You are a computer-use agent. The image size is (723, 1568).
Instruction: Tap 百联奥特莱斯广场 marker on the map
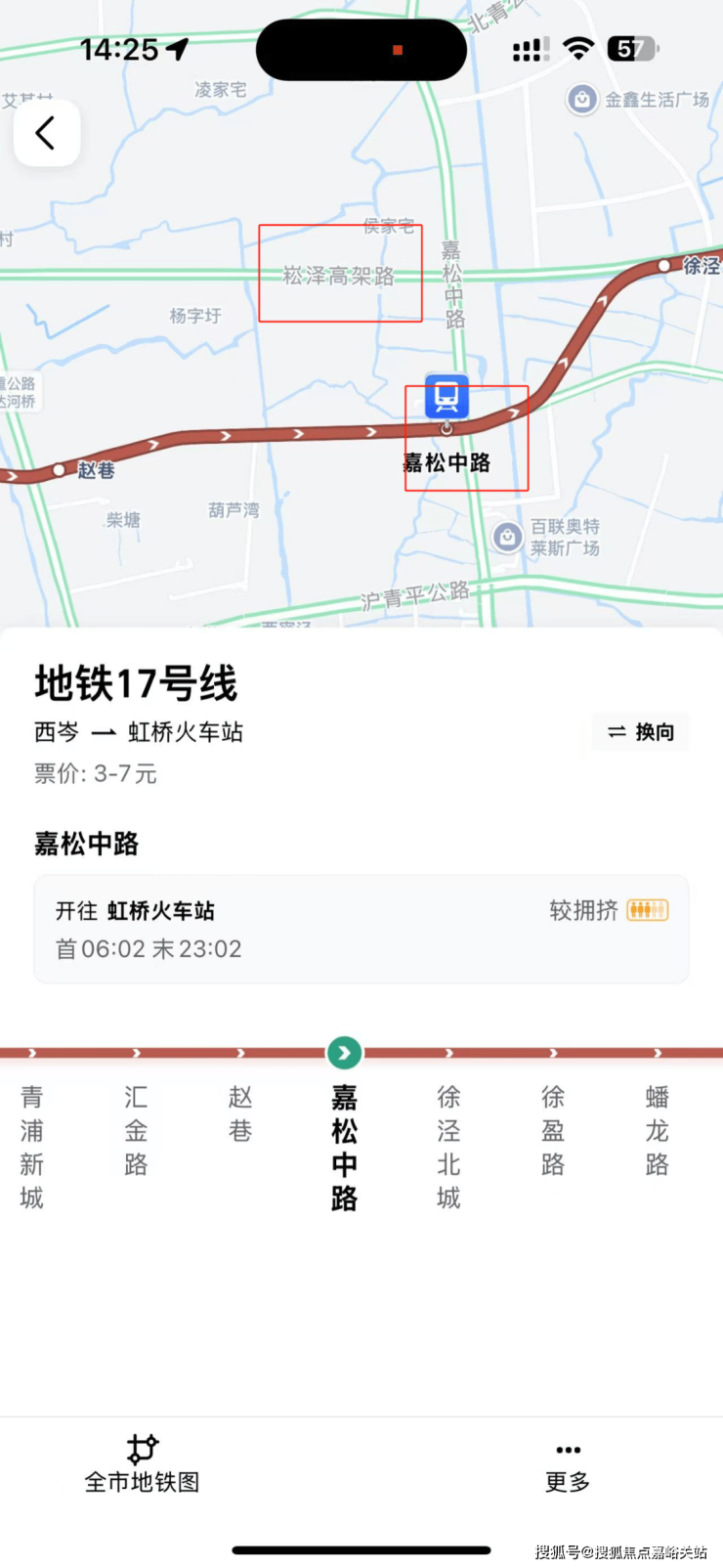coord(507,537)
